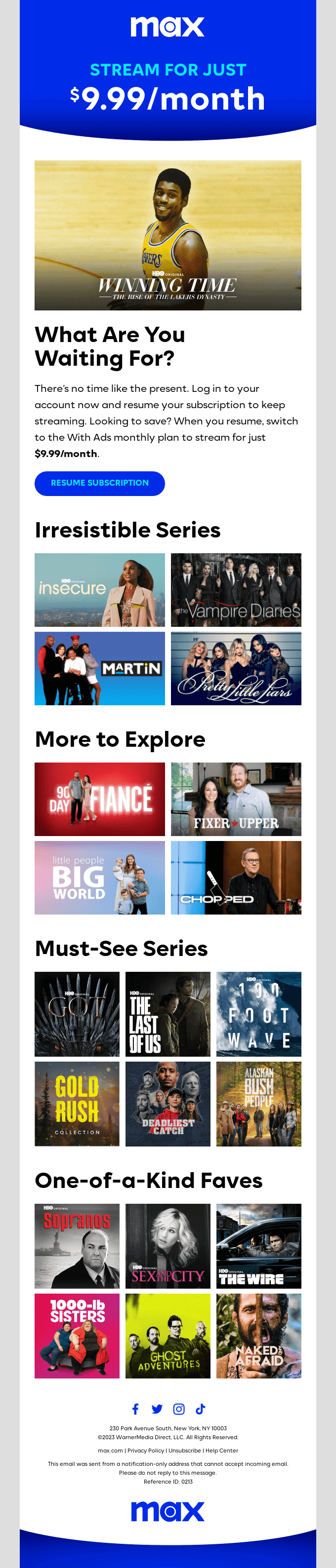The height and width of the screenshot is (1568, 336).
Task: Open the 90 Day Fiancé tile
Action: coord(99,799)
